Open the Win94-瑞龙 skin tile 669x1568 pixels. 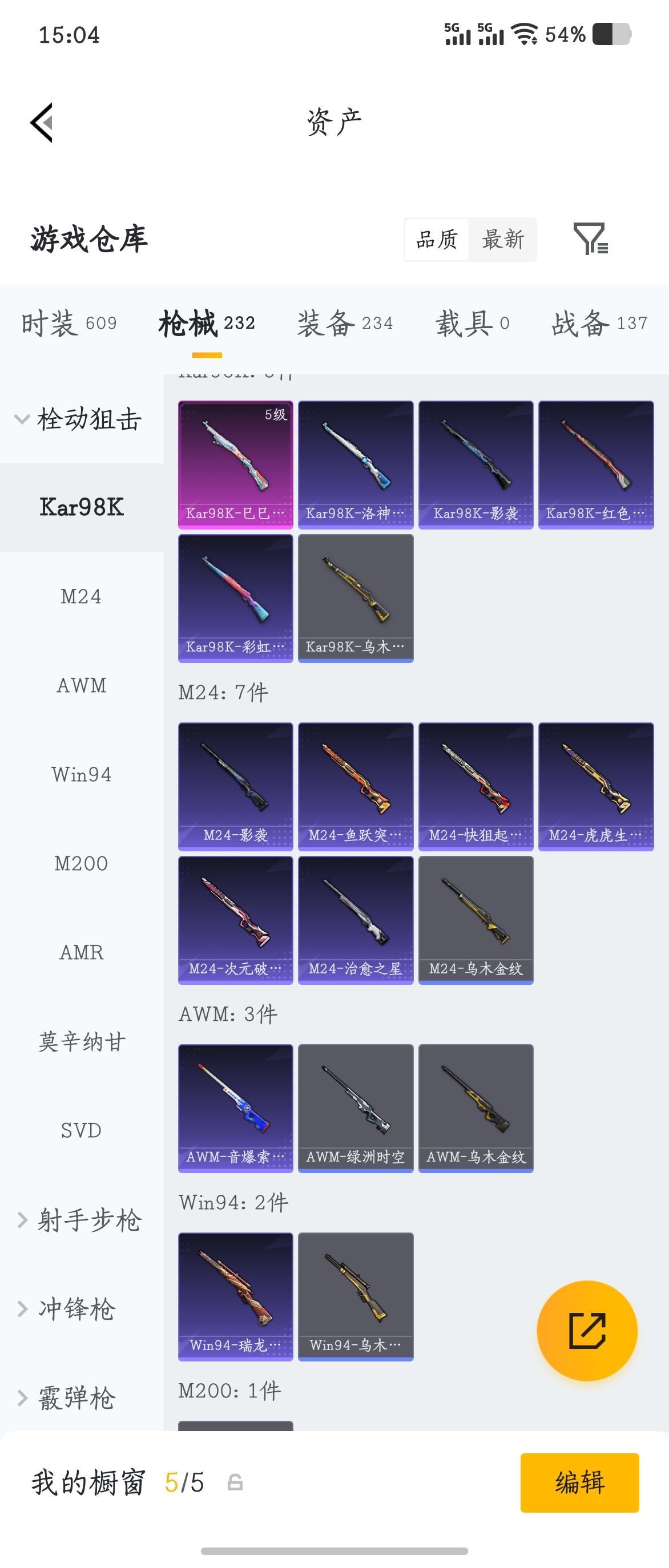coord(236,1296)
